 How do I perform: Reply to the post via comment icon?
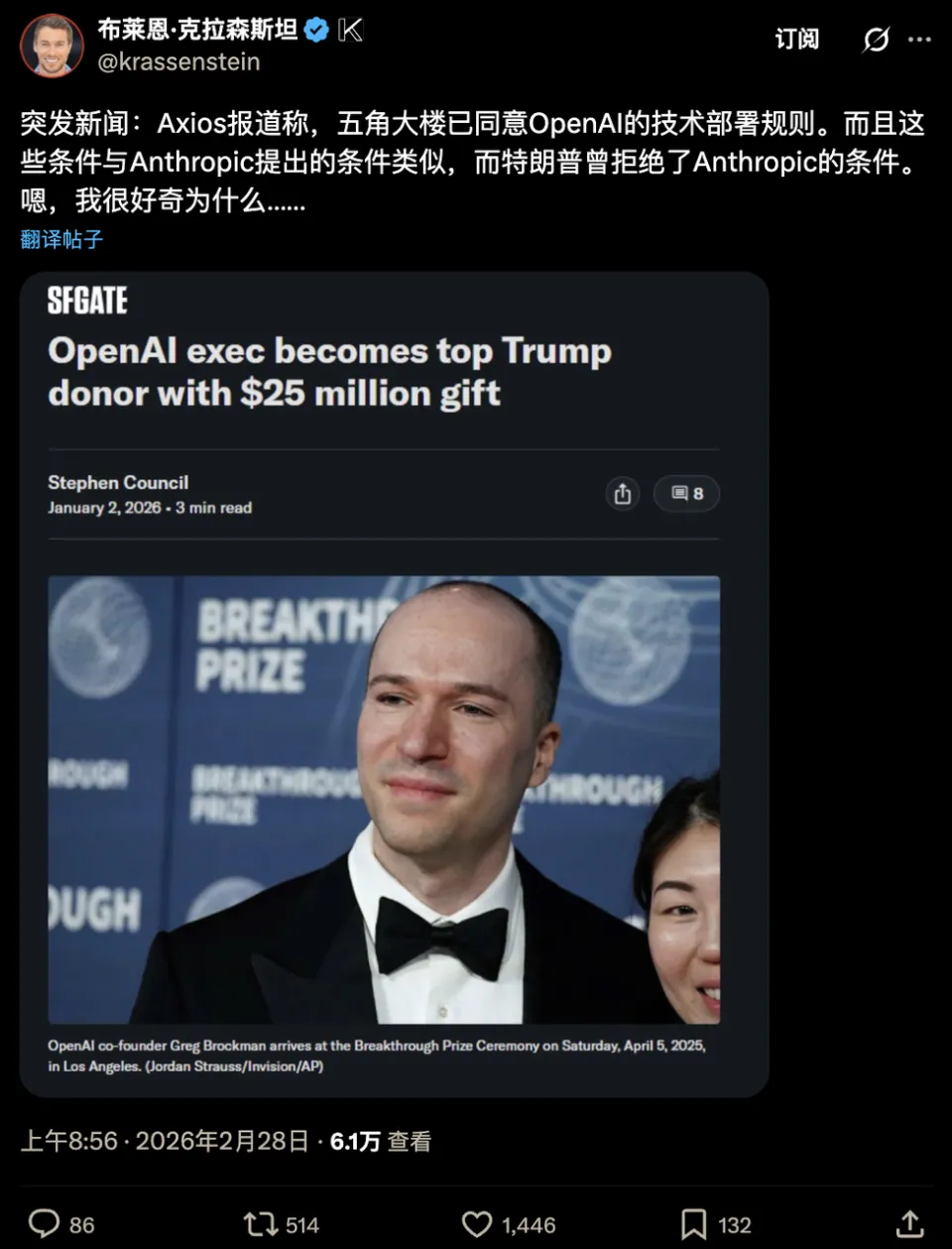point(45,1223)
